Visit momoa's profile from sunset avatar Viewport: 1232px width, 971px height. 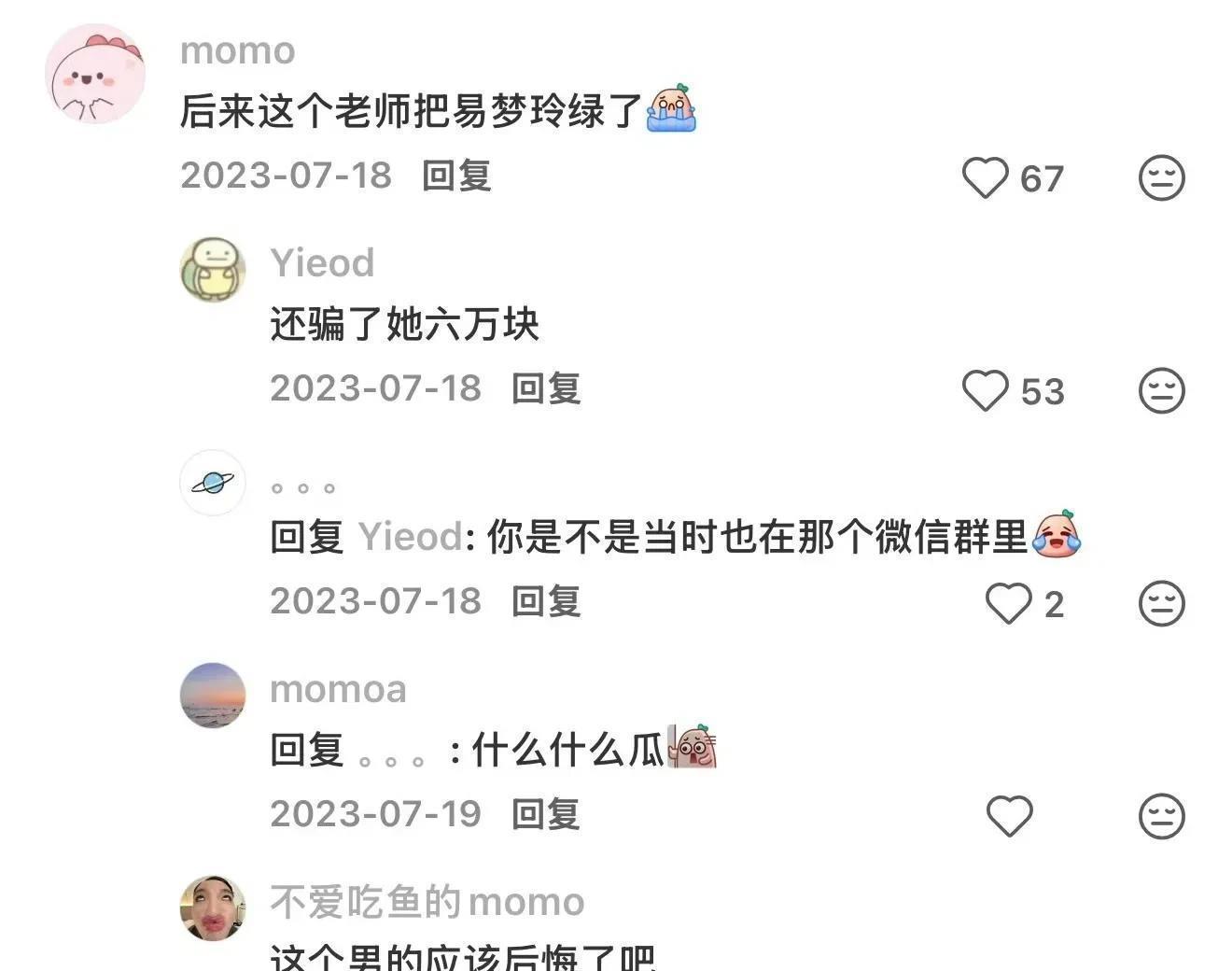[213, 696]
